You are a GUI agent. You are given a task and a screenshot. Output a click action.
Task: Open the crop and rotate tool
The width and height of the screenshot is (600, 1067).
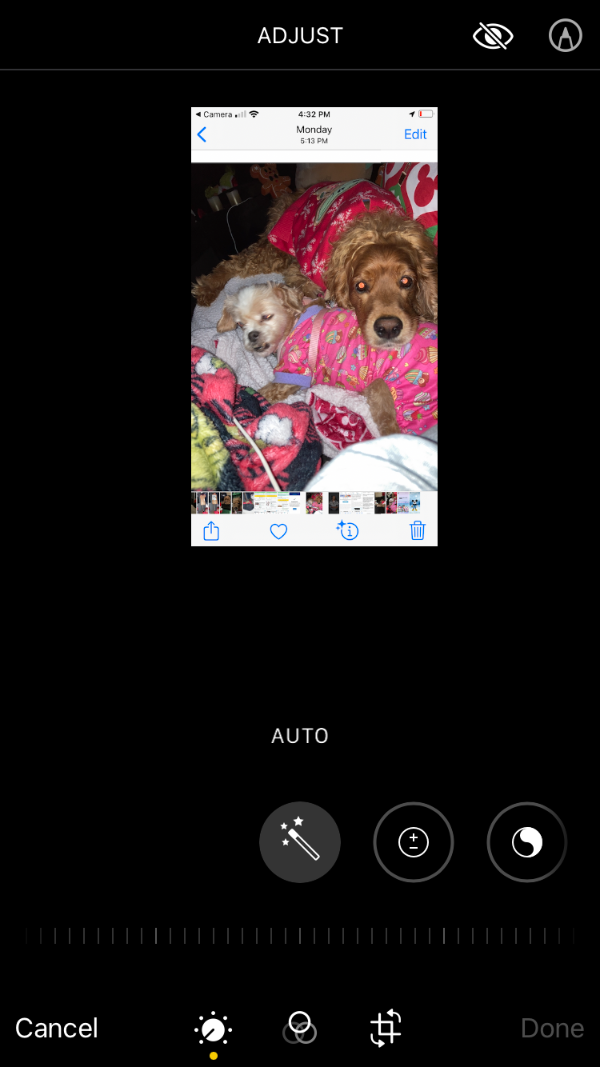point(385,1028)
